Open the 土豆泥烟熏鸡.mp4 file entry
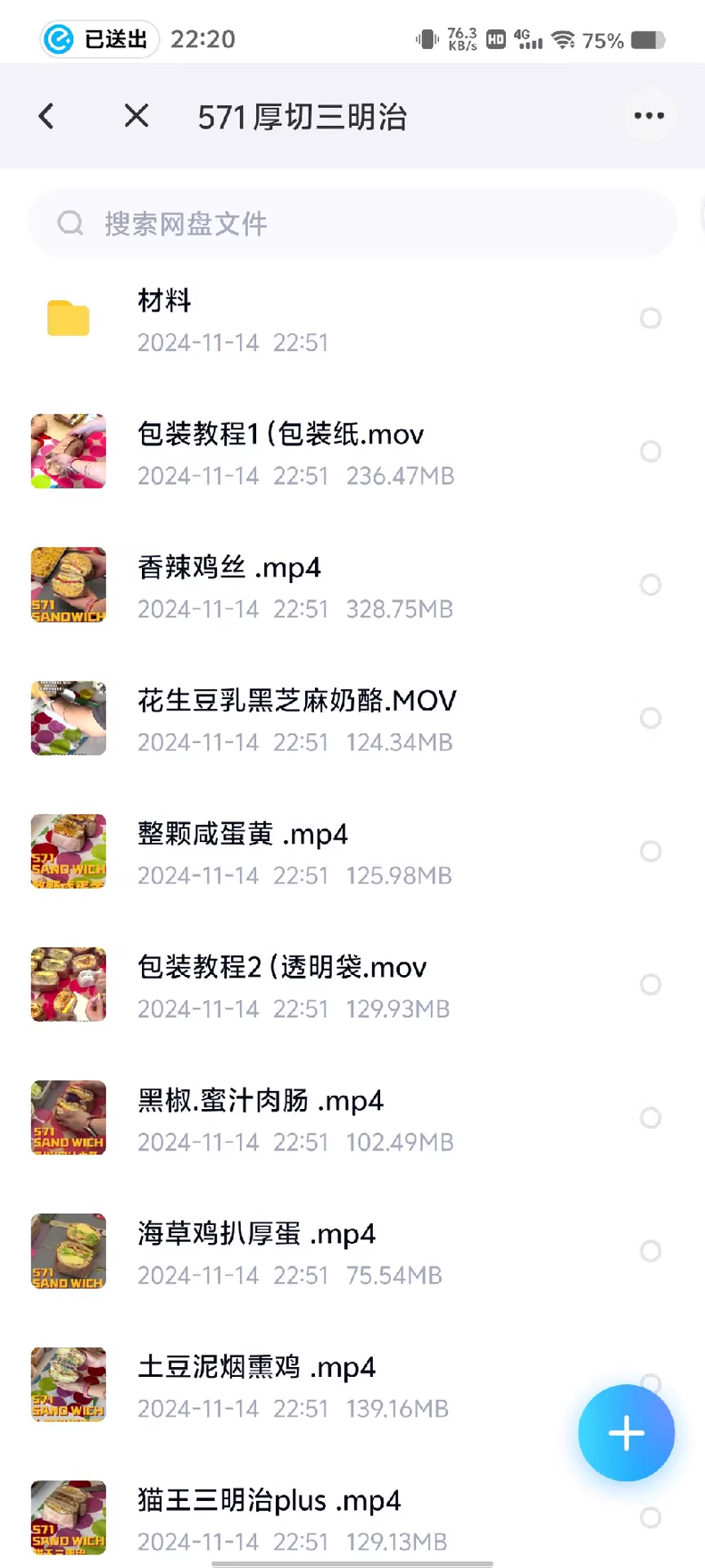705x1568 pixels. tap(256, 1367)
